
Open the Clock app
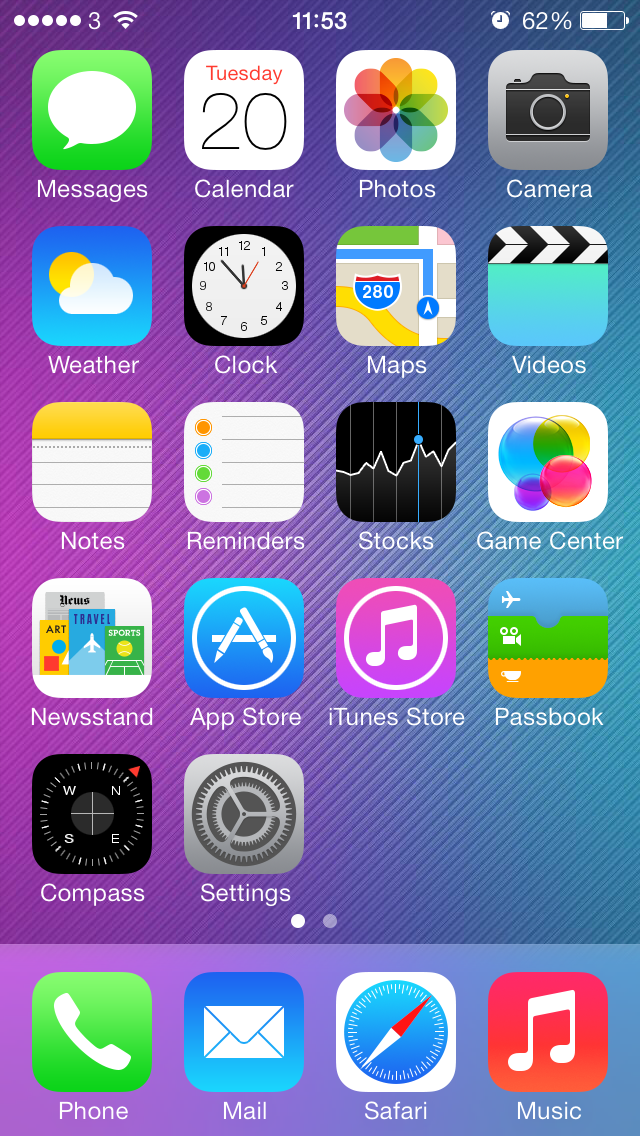[x=244, y=286]
